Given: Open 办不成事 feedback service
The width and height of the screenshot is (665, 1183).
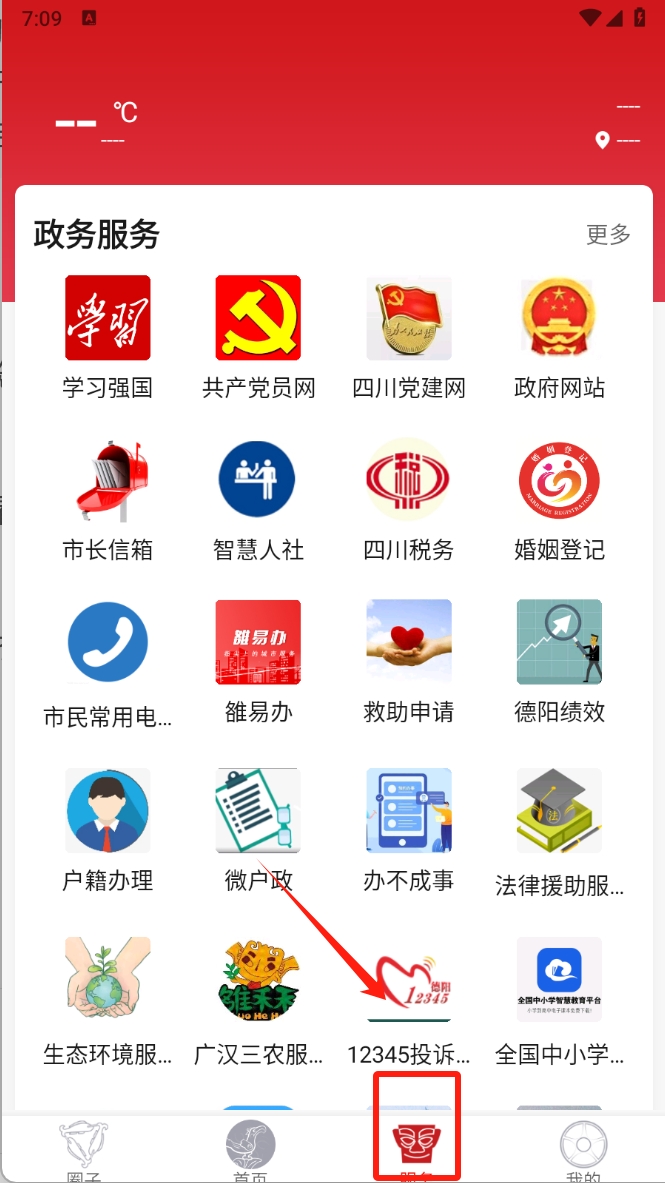Looking at the screenshot, I should coord(408,811).
